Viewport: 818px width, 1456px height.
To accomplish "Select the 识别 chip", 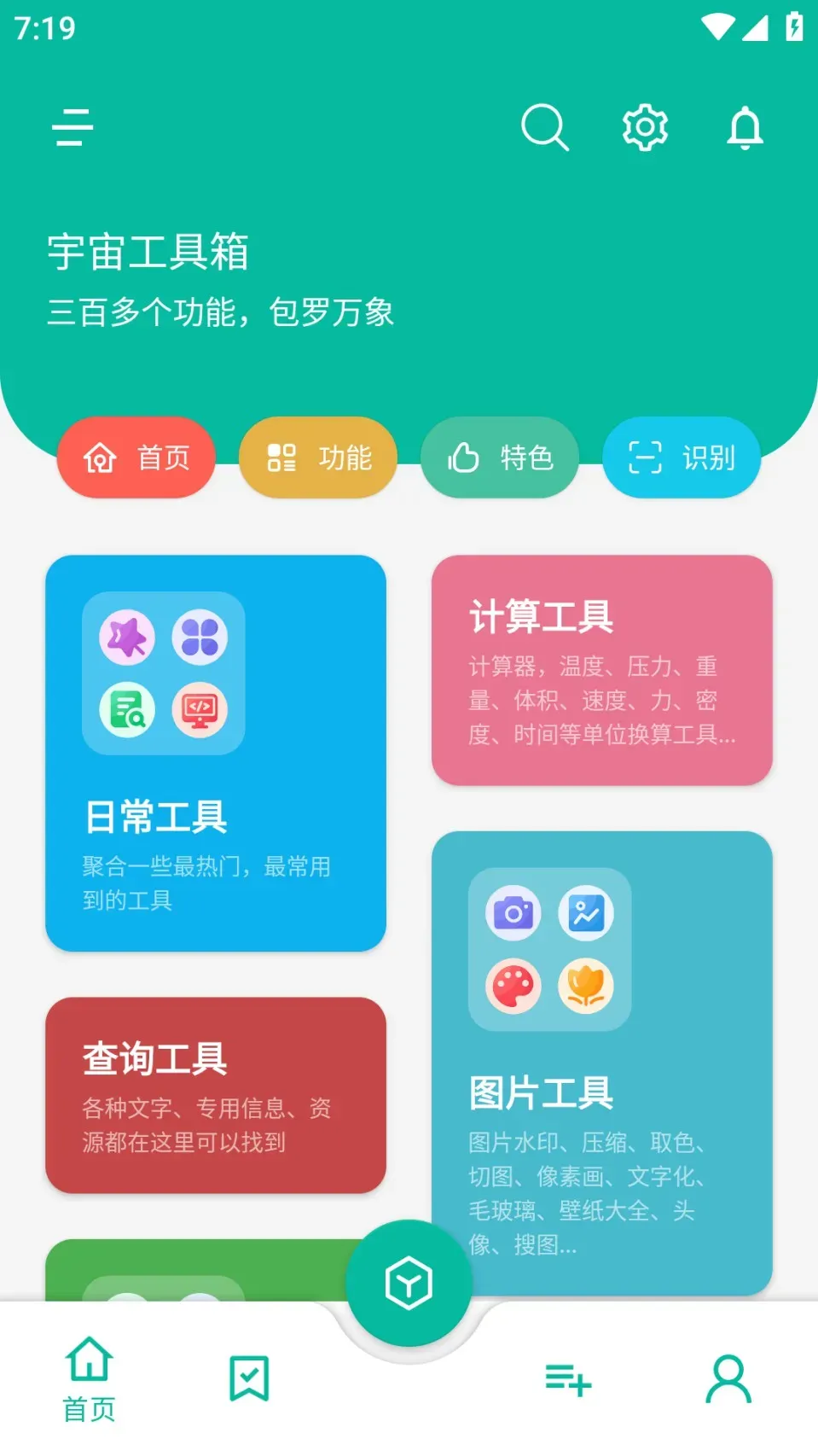I will pyautogui.click(x=682, y=457).
